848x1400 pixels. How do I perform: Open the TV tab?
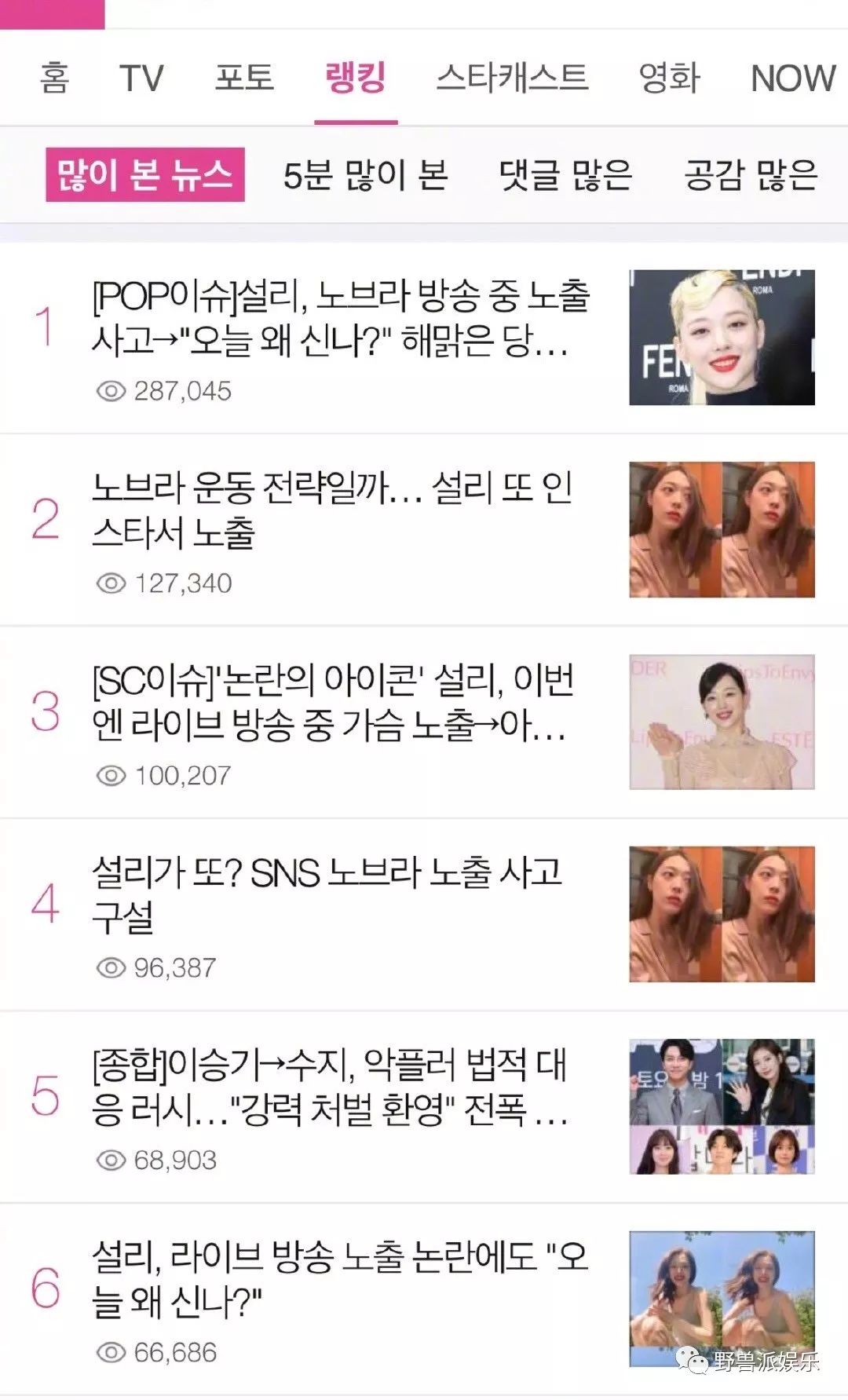coord(141,78)
